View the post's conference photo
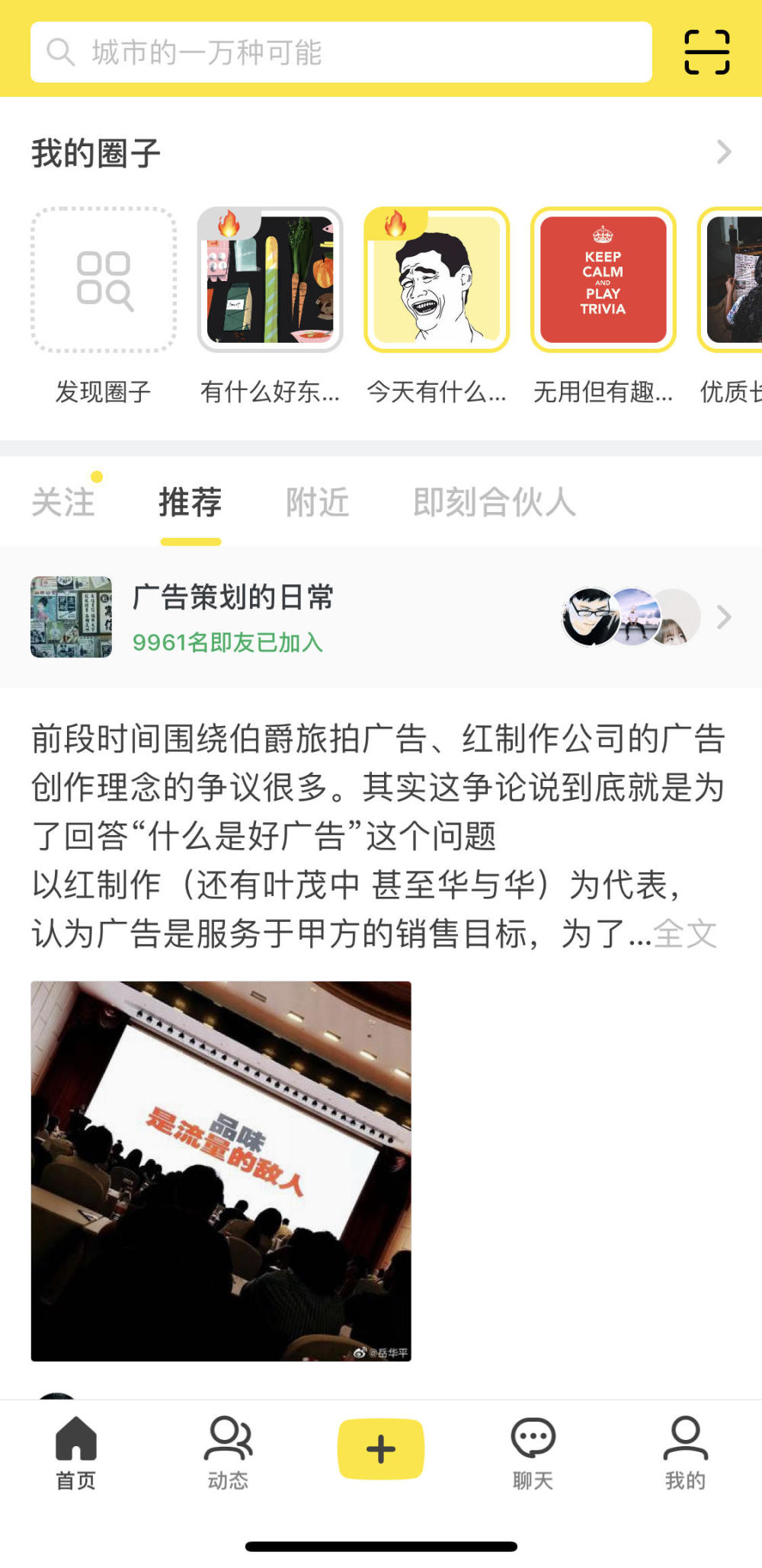 point(221,1171)
